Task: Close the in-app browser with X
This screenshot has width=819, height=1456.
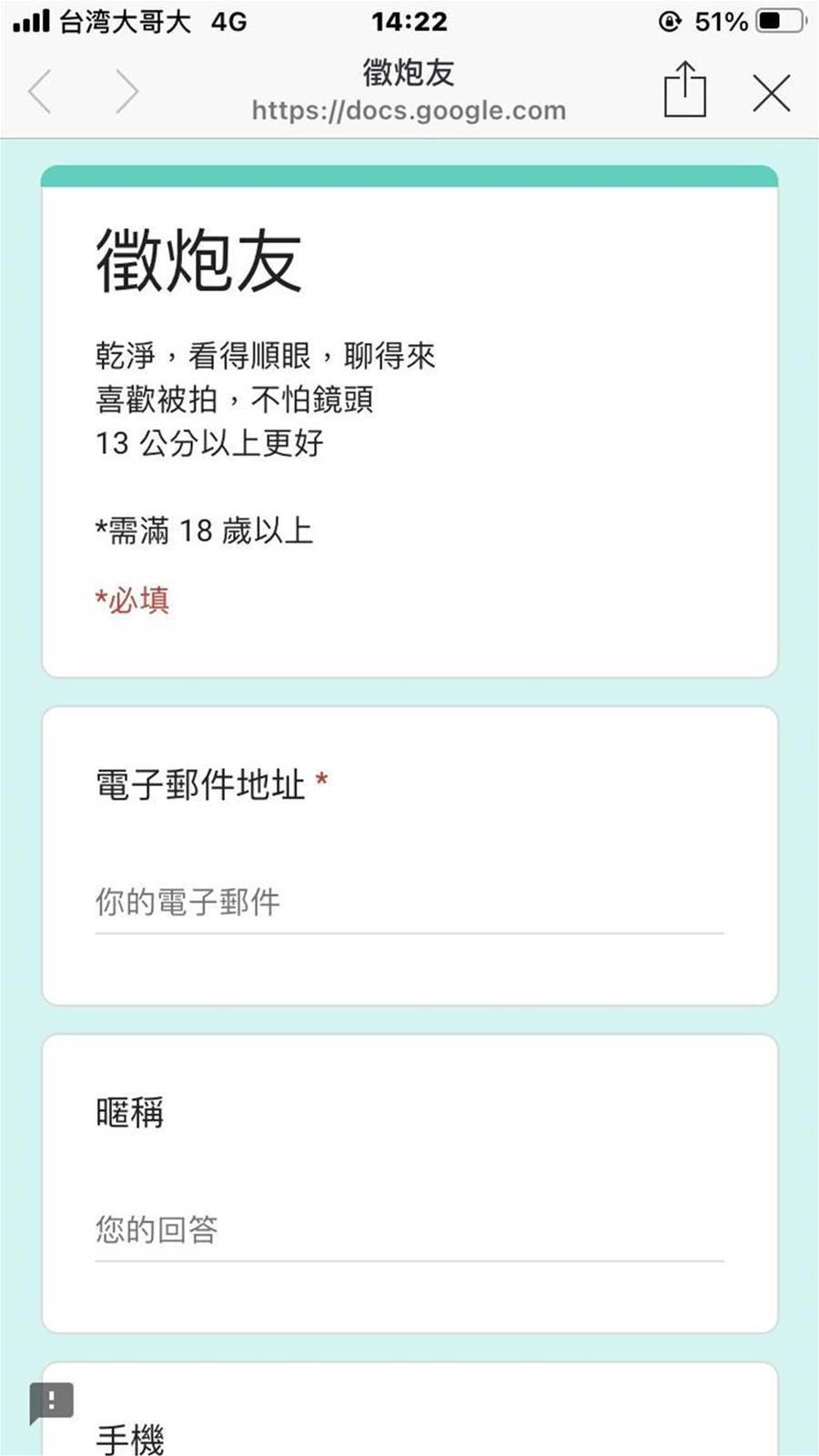Action: click(772, 93)
